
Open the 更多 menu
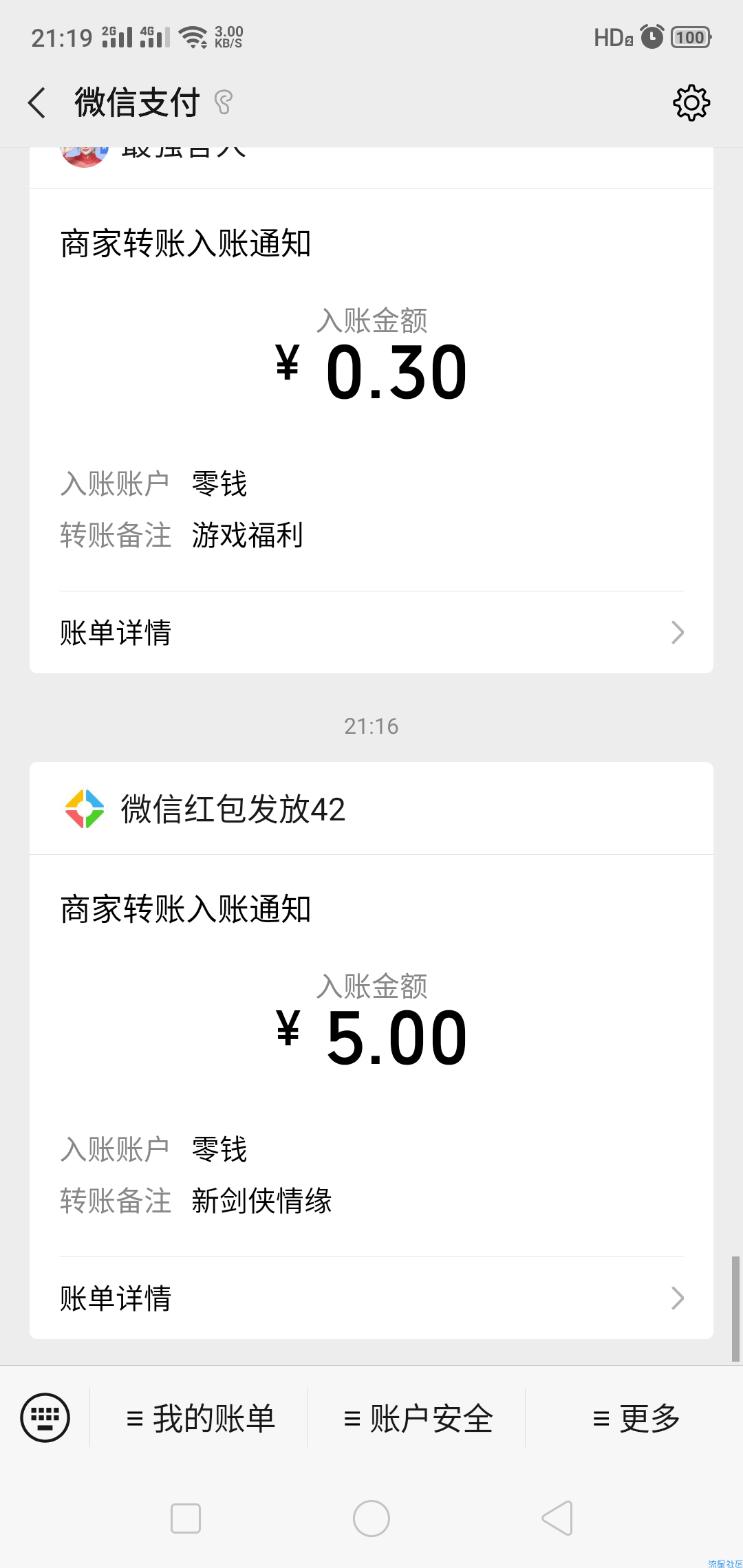(x=635, y=1418)
